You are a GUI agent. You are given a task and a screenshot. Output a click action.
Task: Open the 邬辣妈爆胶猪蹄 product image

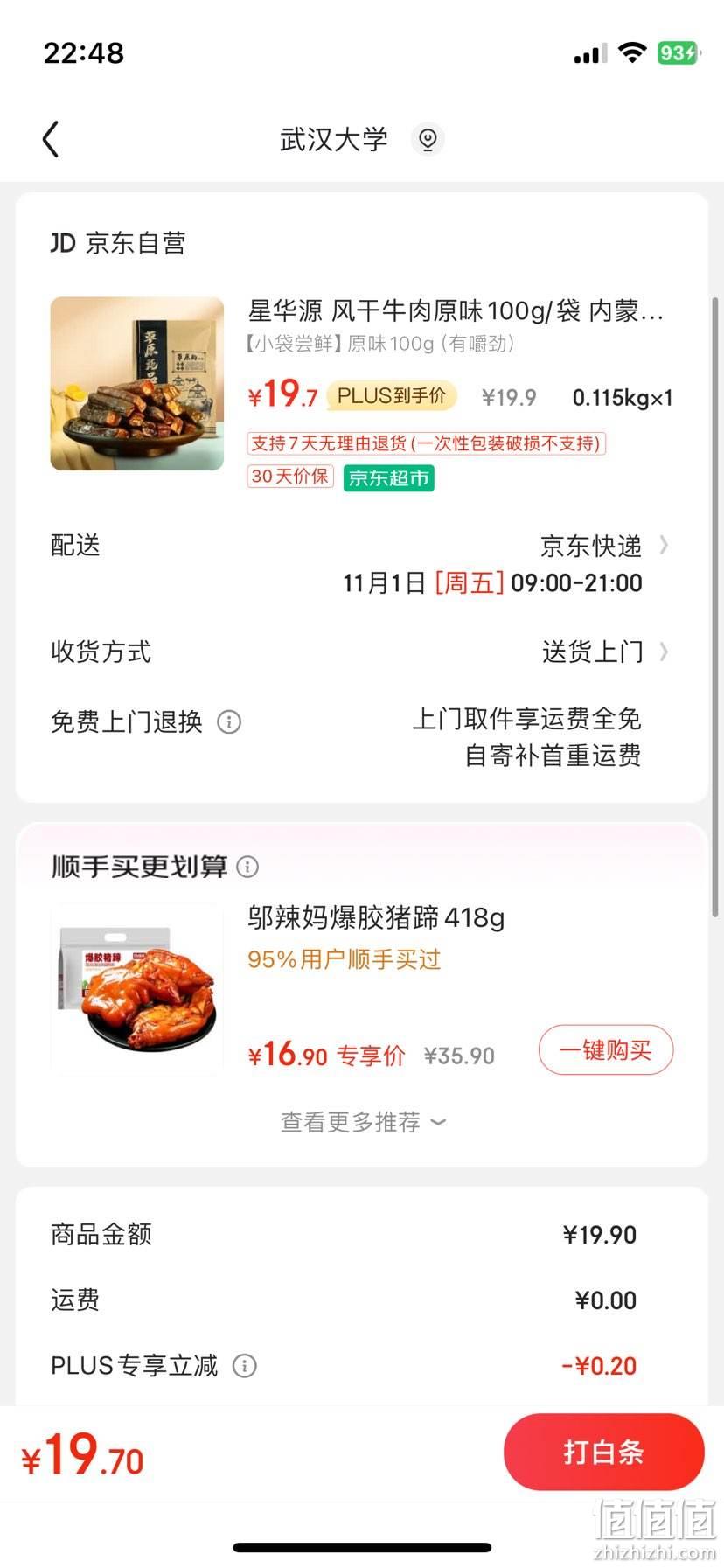[x=137, y=988]
